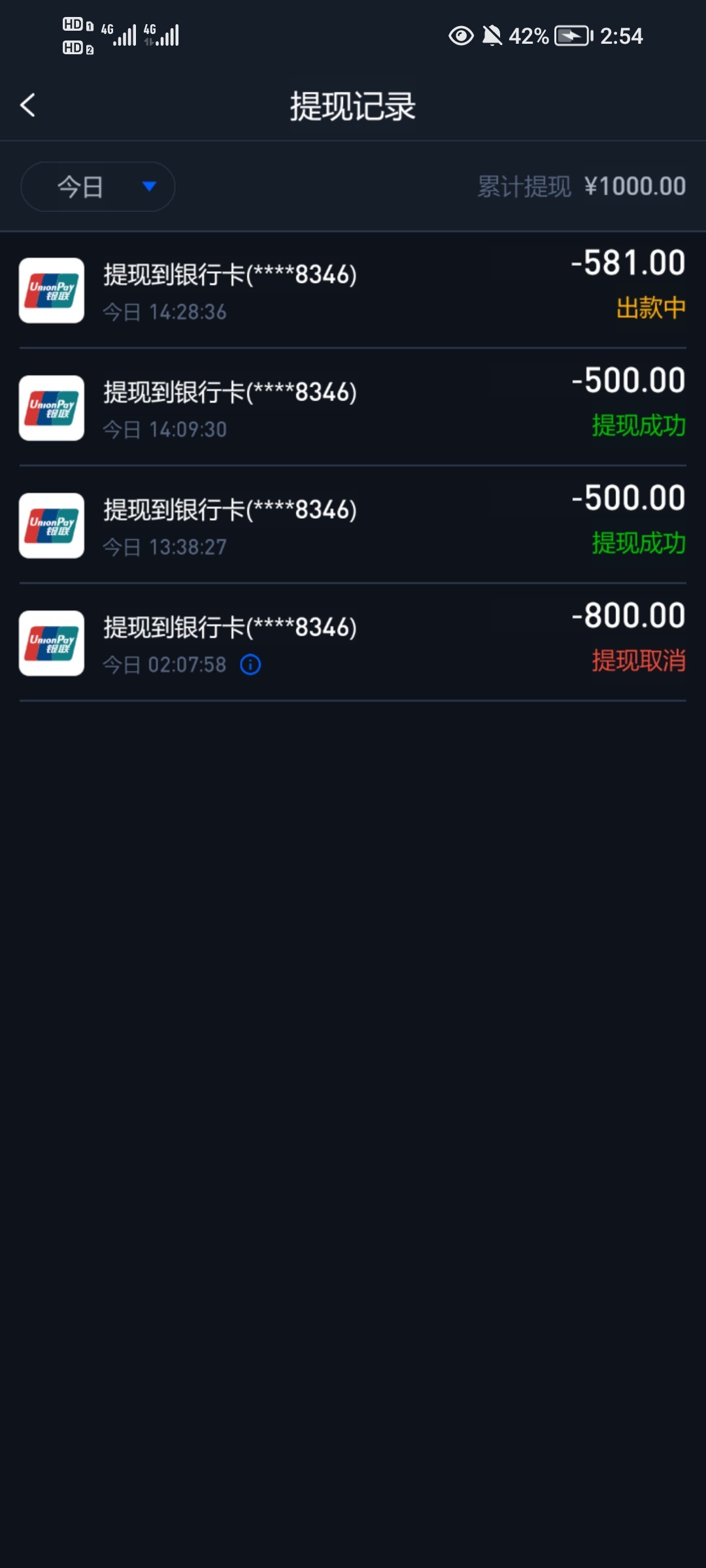View the withdrawal record from 13:38:27
The width and height of the screenshot is (706, 1568).
353,525
